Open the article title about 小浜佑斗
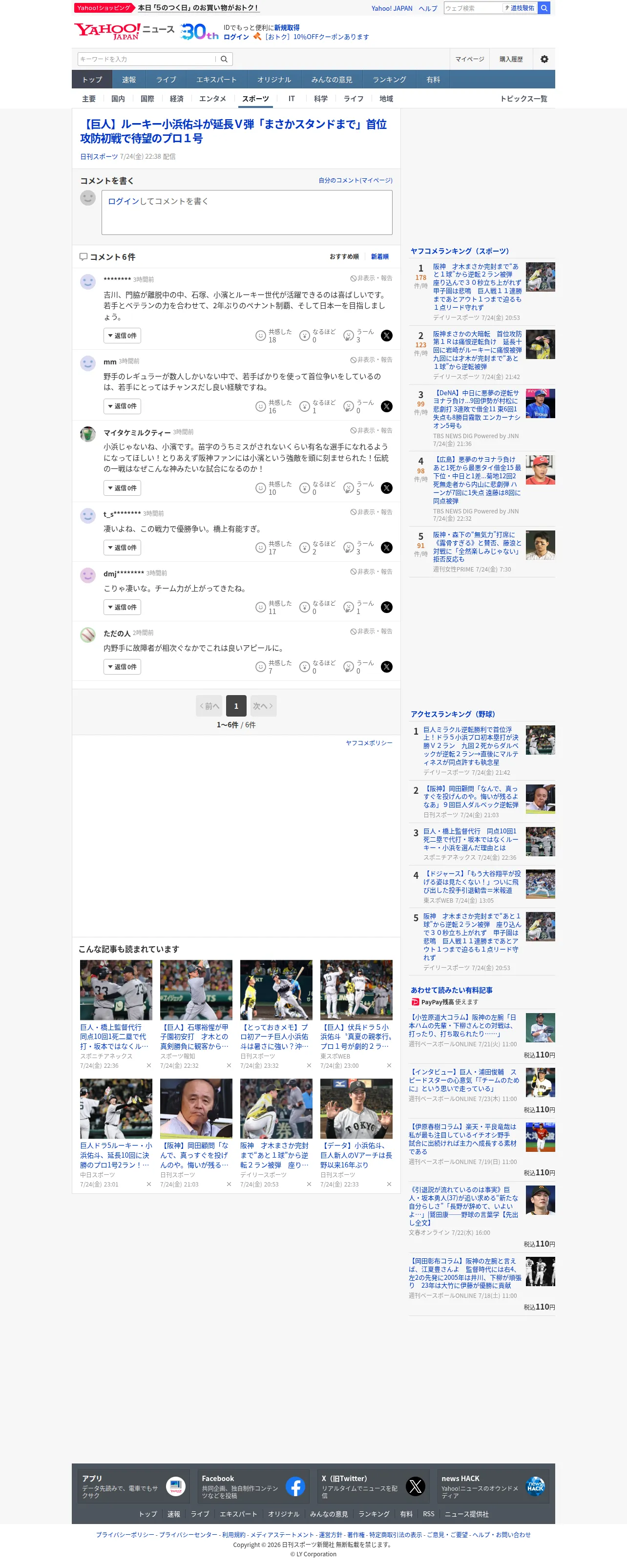This screenshot has height=1568, width=627. [233, 131]
